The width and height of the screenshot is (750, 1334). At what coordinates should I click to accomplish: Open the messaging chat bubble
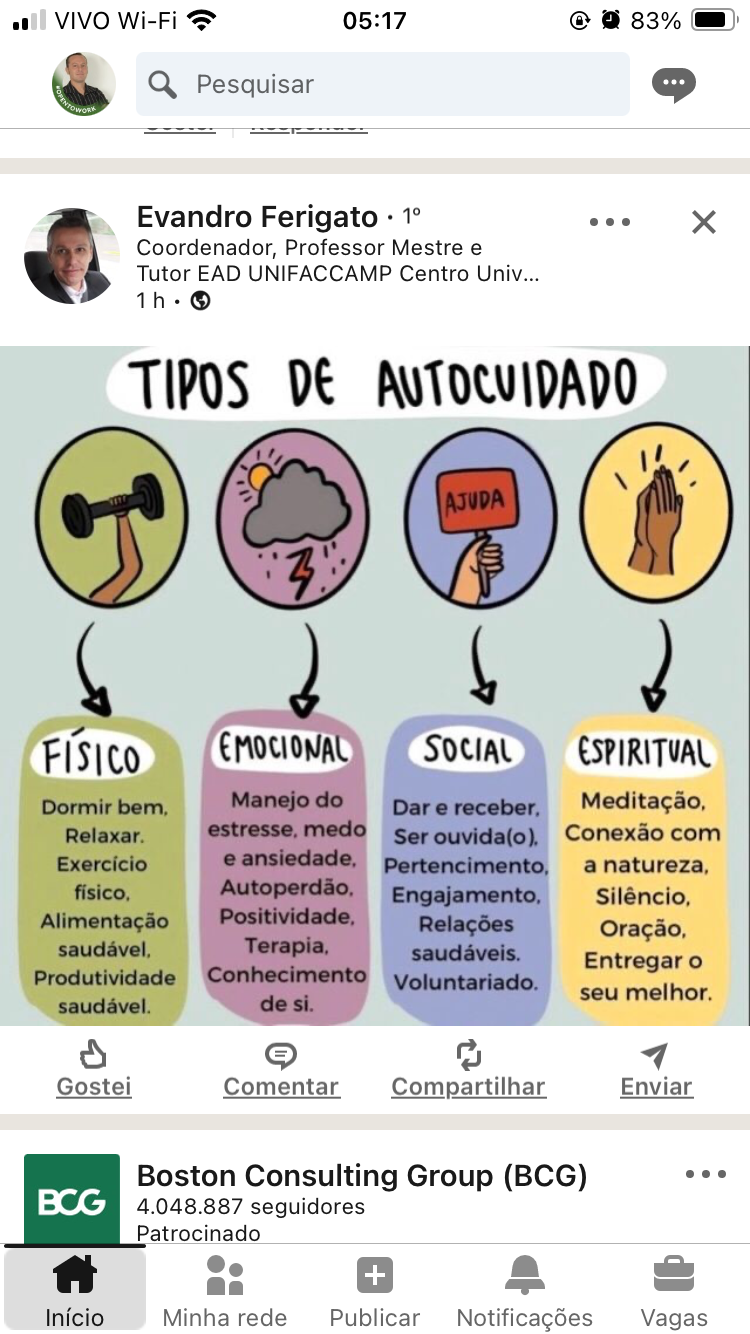tap(673, 84)
